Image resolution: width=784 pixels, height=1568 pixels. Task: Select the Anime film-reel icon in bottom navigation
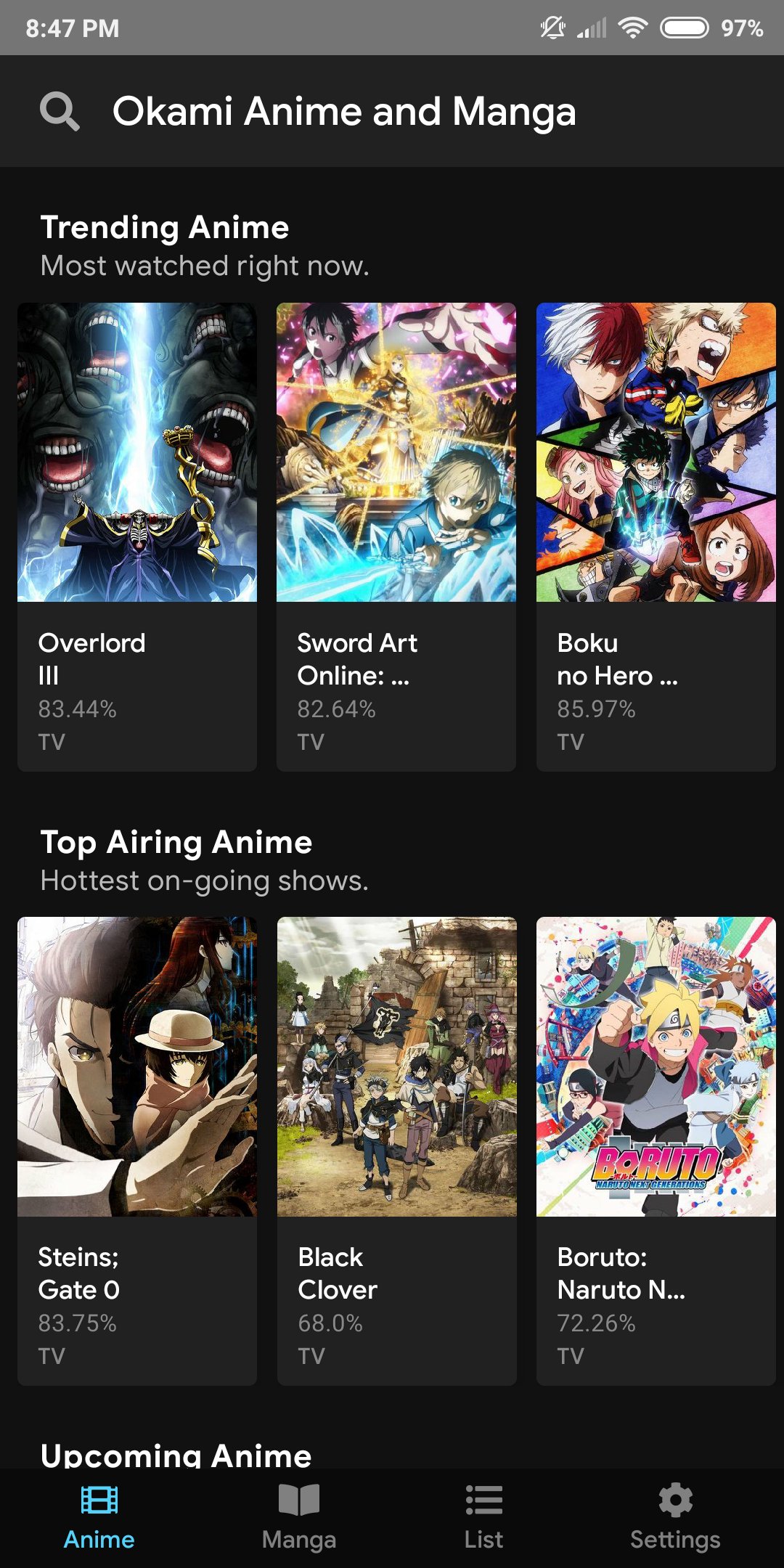(x=99, y=1501)
